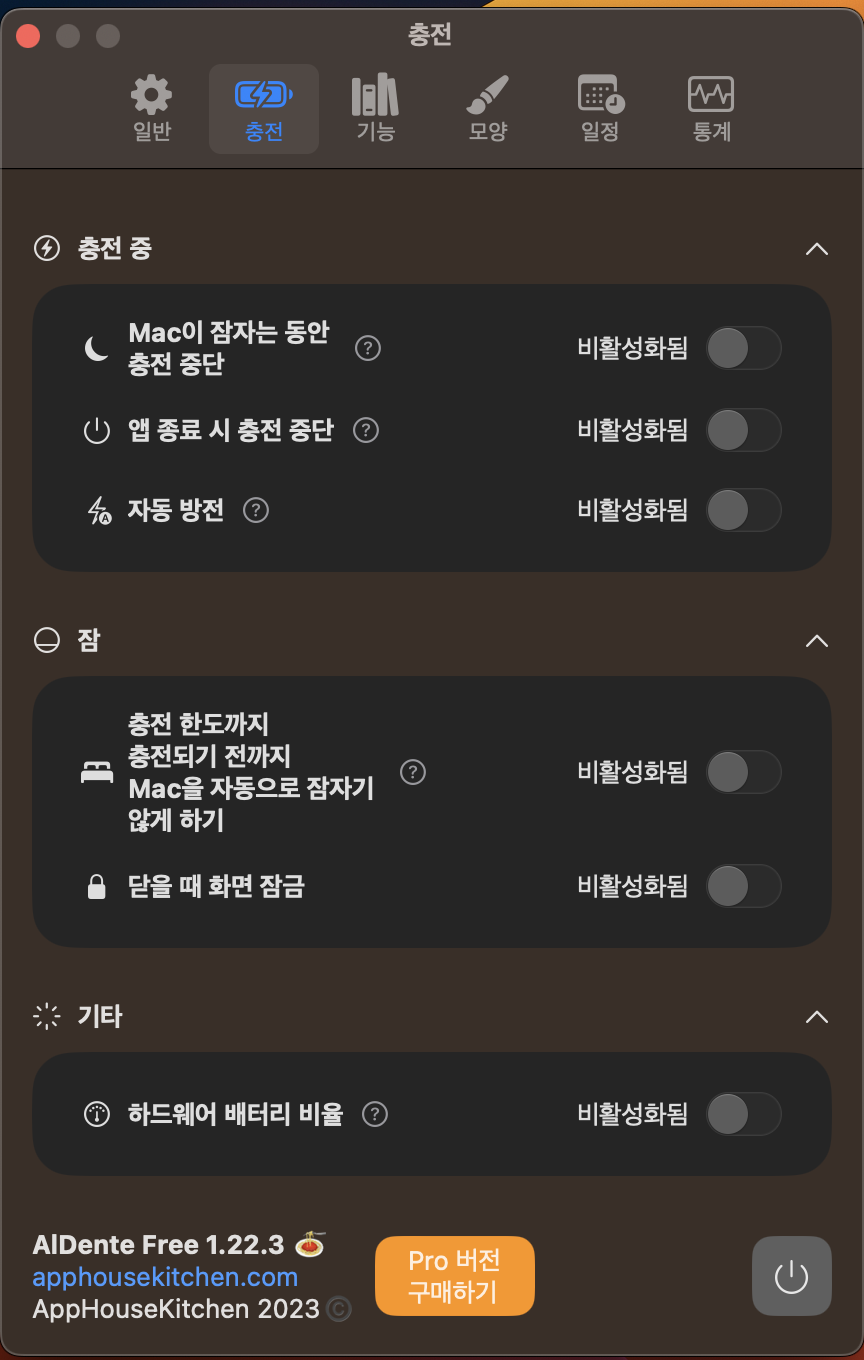864x1360 pixels.
Task: Open the 기능 features tab icon
Action: (x=375, y=108)
